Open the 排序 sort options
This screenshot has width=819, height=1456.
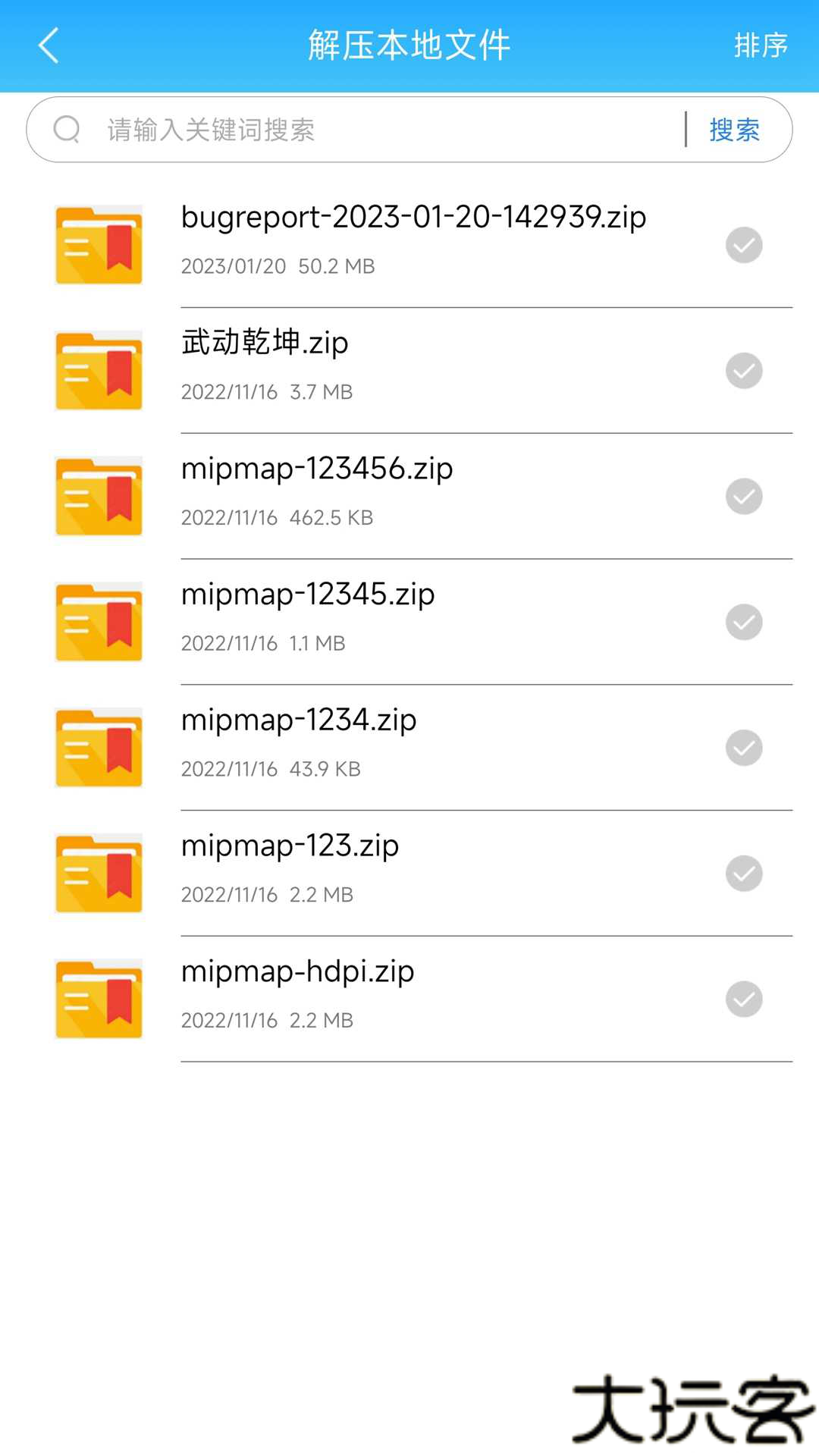coord(761,45)
